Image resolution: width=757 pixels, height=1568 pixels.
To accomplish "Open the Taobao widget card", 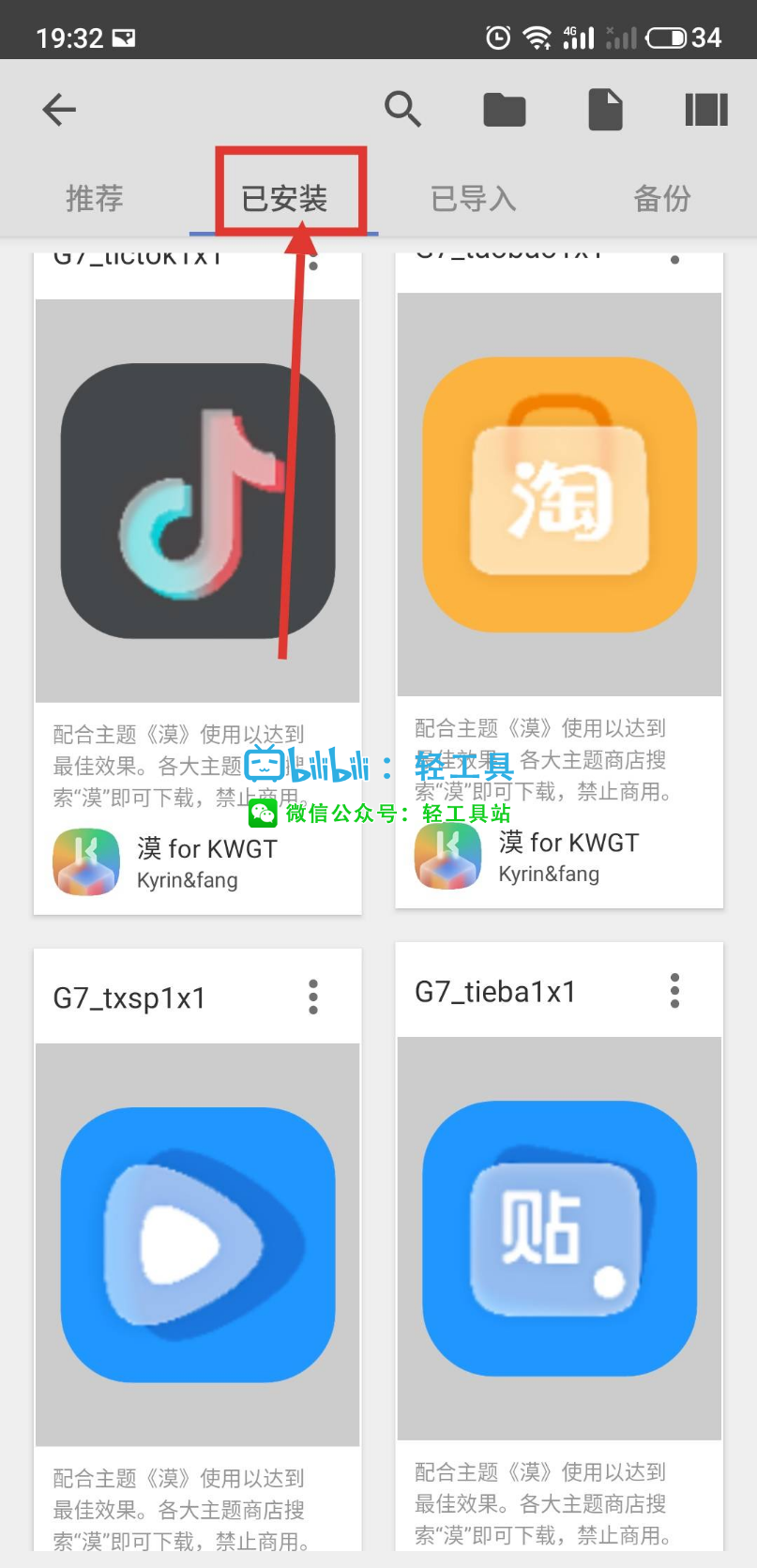I will (559, 495).
